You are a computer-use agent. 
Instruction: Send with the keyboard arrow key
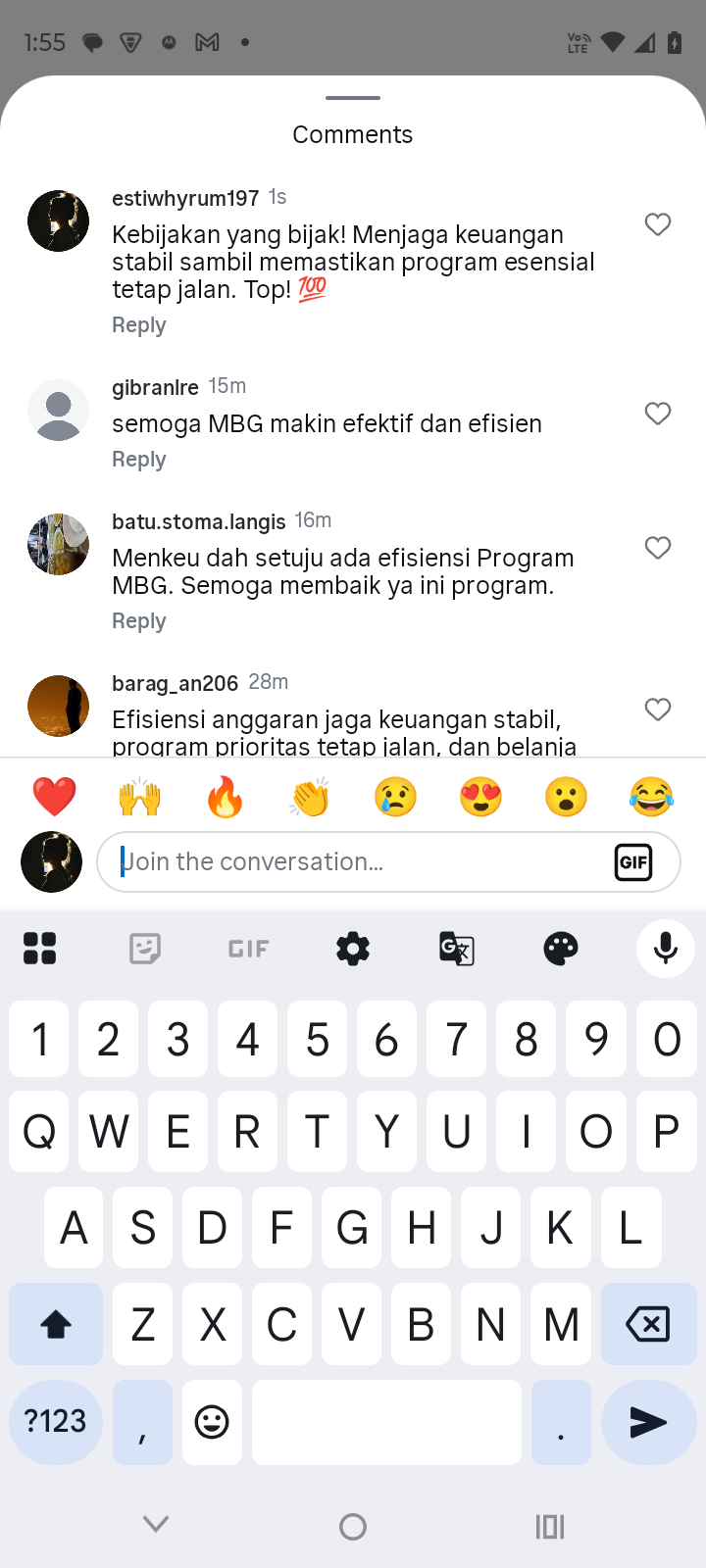(x=647, y=1423)
